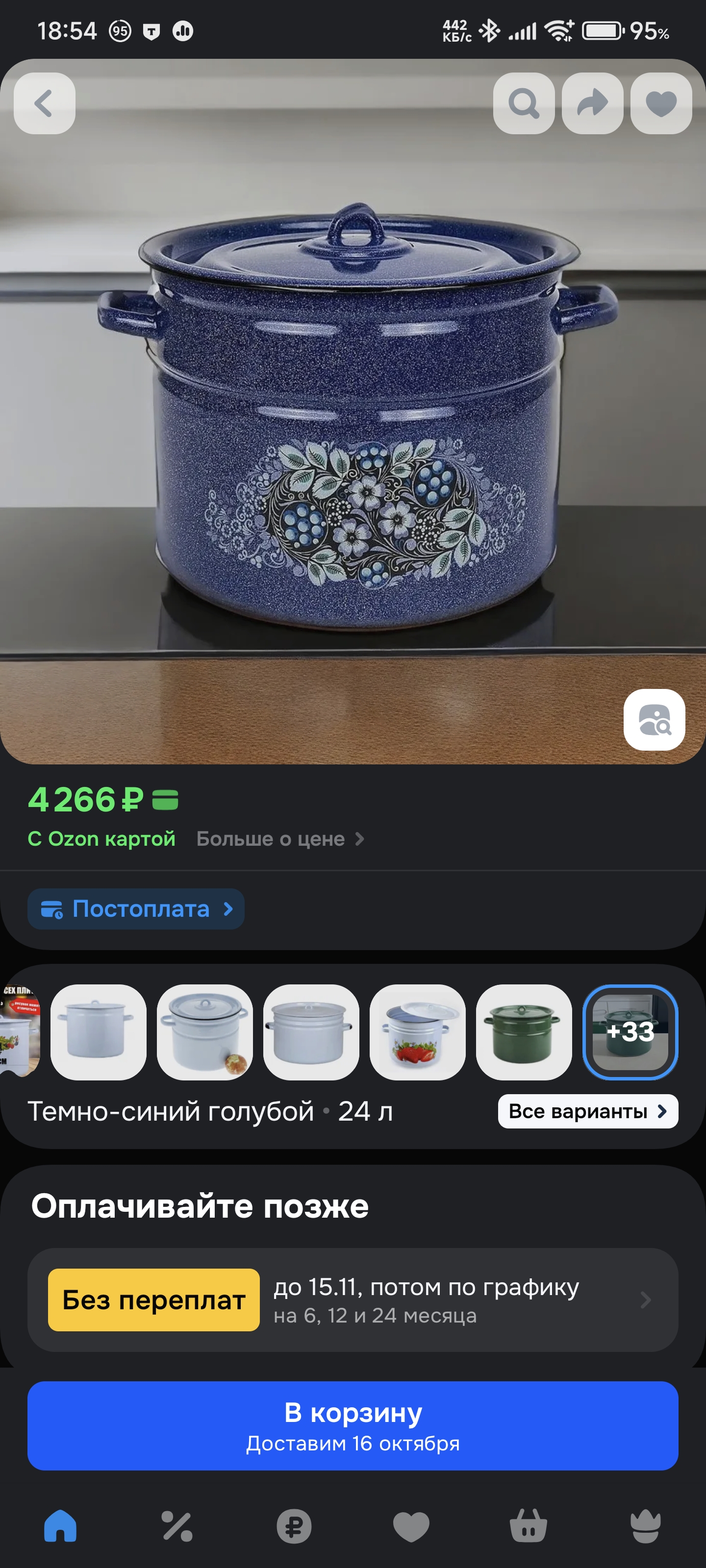
Task: Open search from the product header
Action: click(x=523, y=103)
